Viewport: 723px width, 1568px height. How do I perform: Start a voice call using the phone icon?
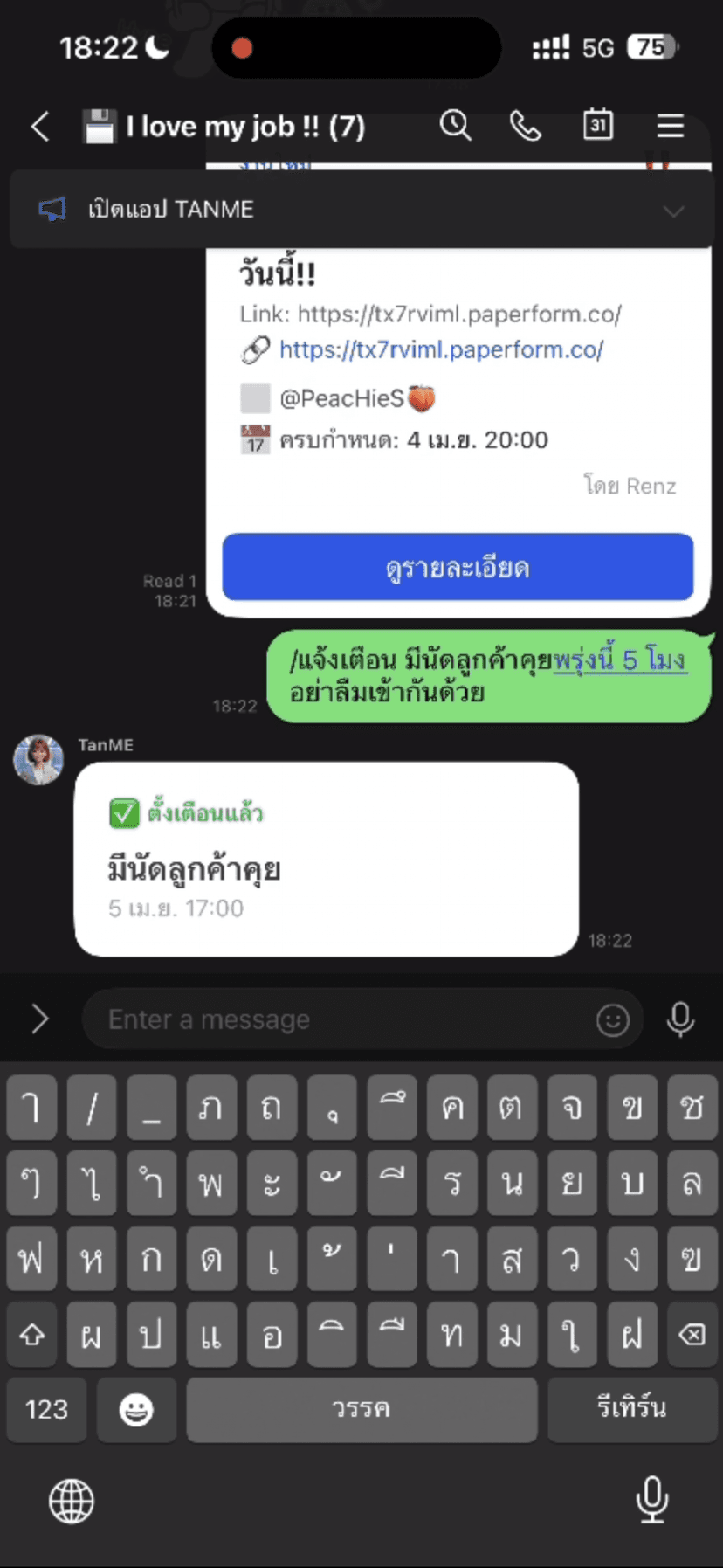click(525, 126)
